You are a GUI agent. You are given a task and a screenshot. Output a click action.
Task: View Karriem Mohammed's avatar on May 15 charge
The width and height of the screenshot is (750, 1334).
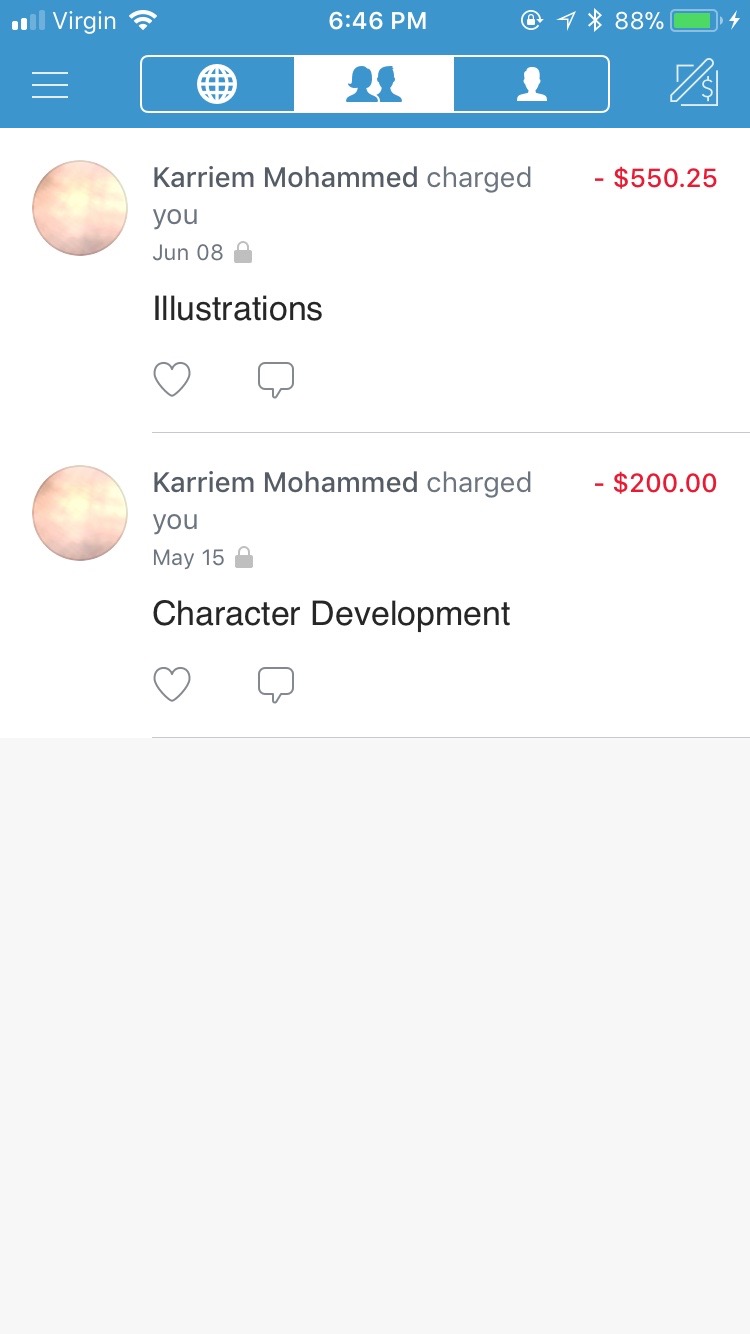pyautogui.click(x=80, y=513)
